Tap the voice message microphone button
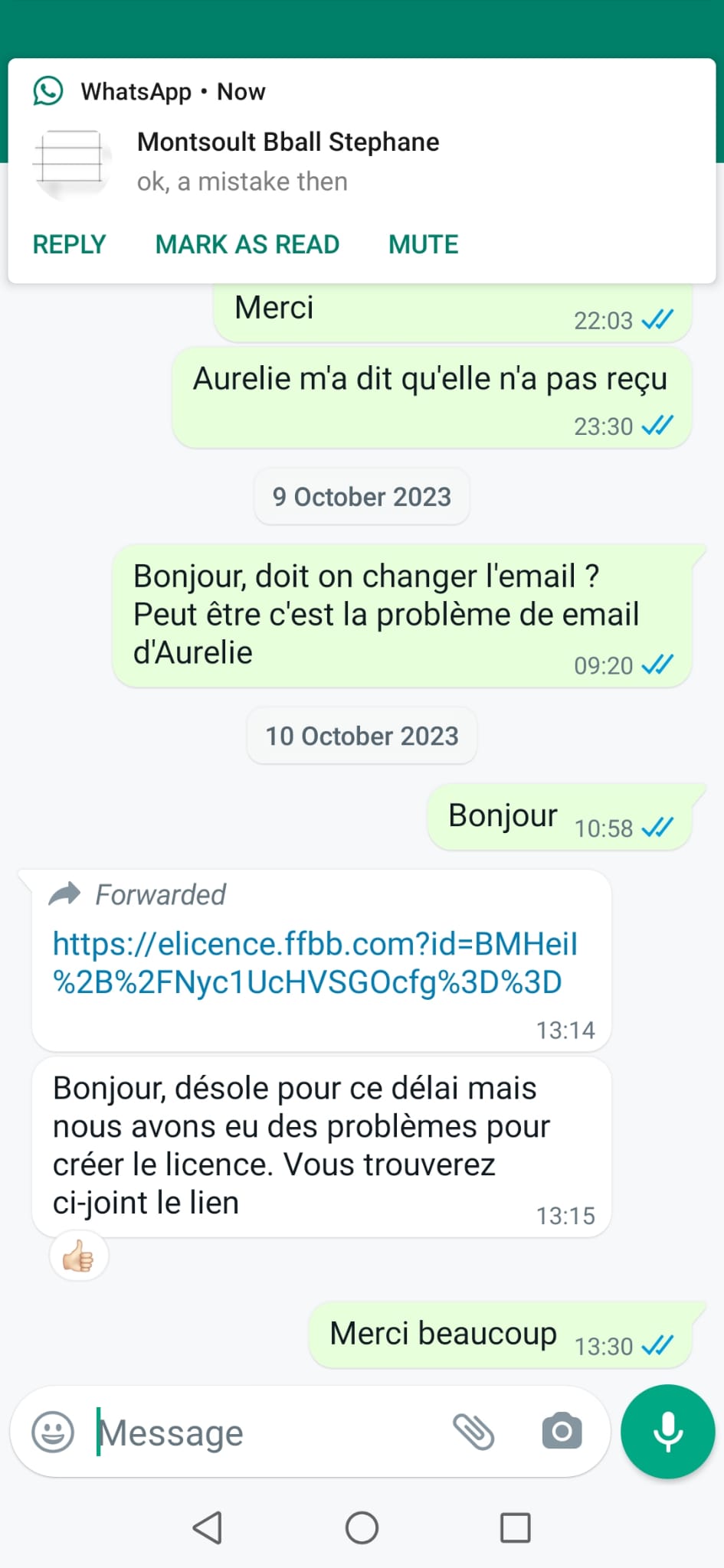724x1568 pixels. click(667, 1431)
